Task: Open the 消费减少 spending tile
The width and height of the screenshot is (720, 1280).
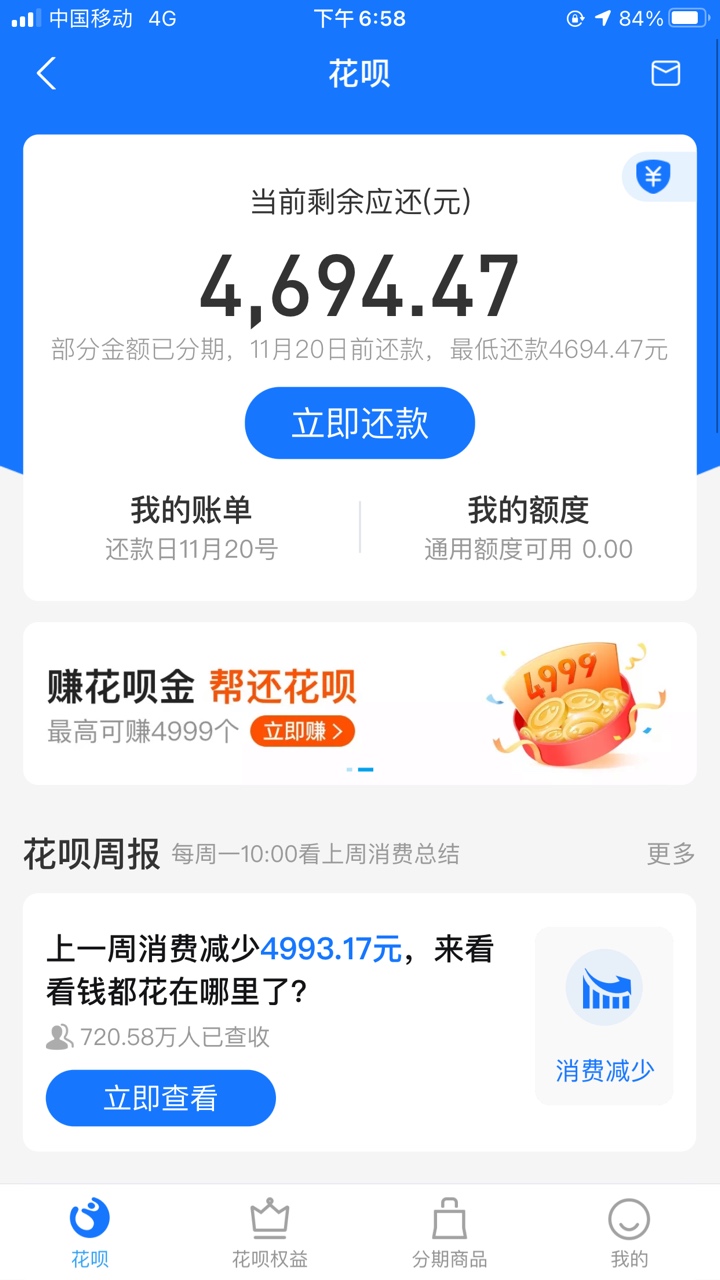Action: 604,1016
